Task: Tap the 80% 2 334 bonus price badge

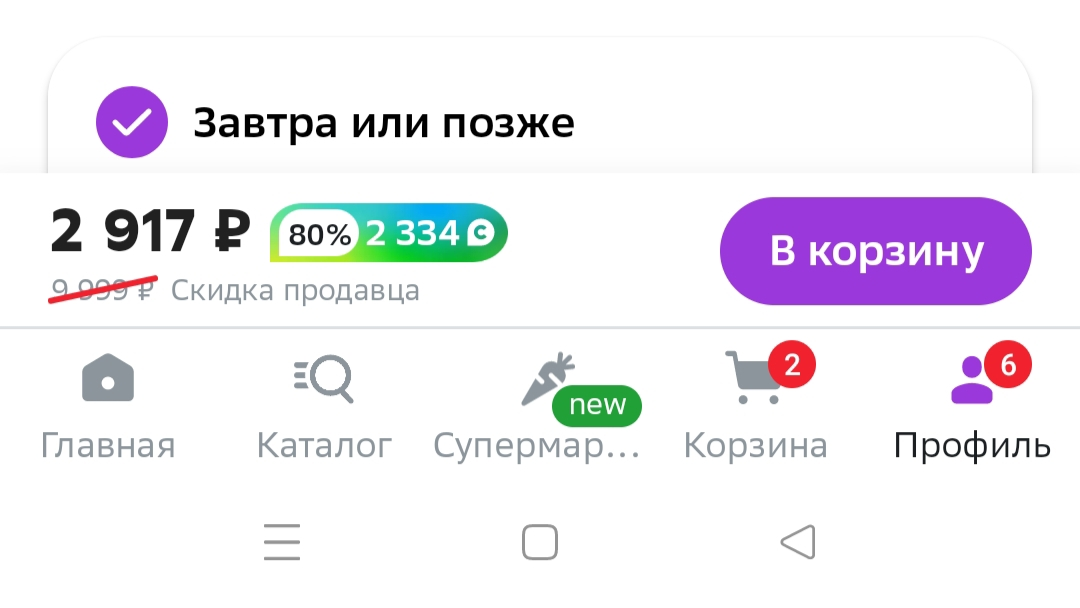Action: click(x=388, y=233)
